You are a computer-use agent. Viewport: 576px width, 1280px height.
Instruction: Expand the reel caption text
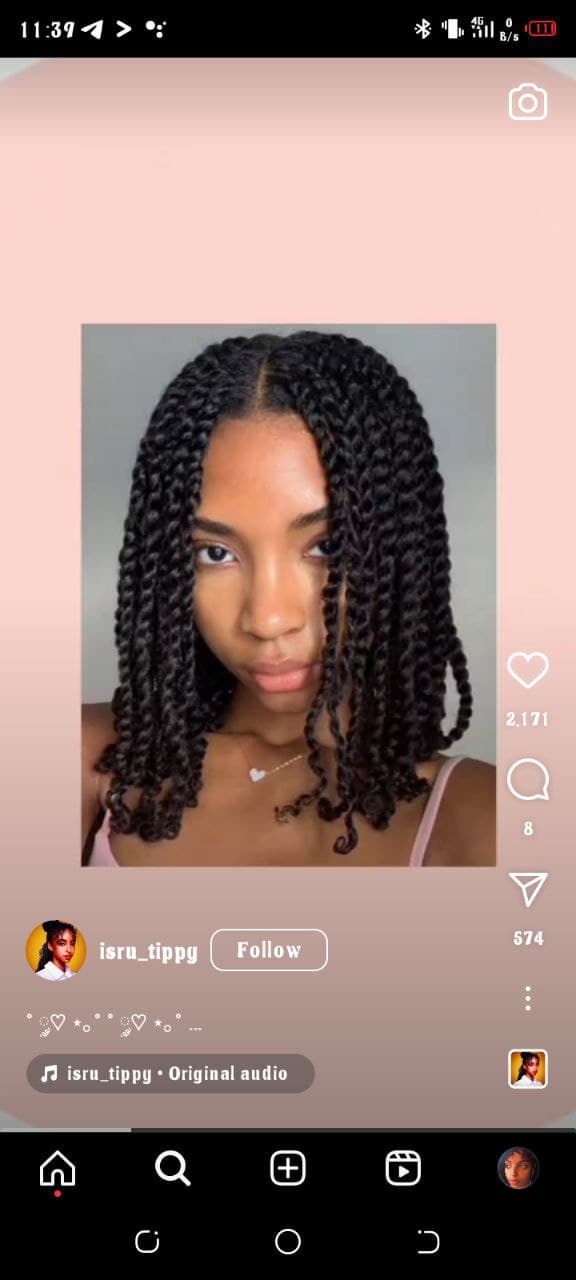[x=114, y=1023]
